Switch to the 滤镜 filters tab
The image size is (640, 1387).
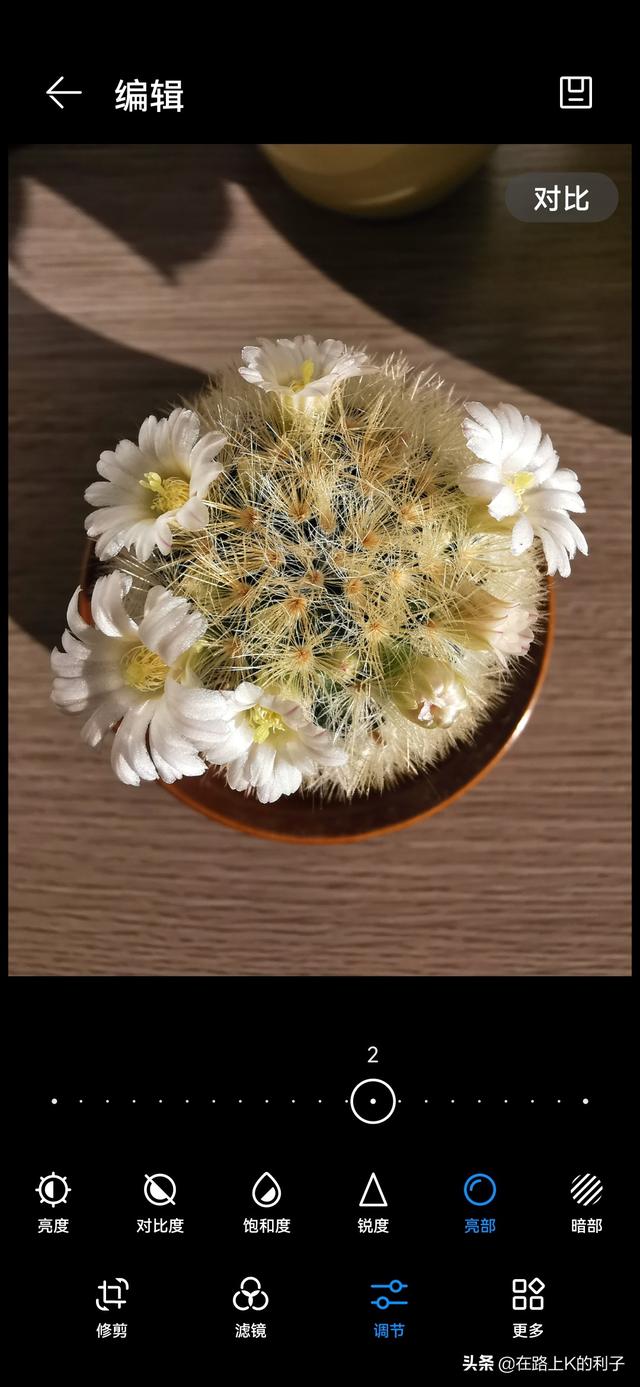click(250, 1306)
